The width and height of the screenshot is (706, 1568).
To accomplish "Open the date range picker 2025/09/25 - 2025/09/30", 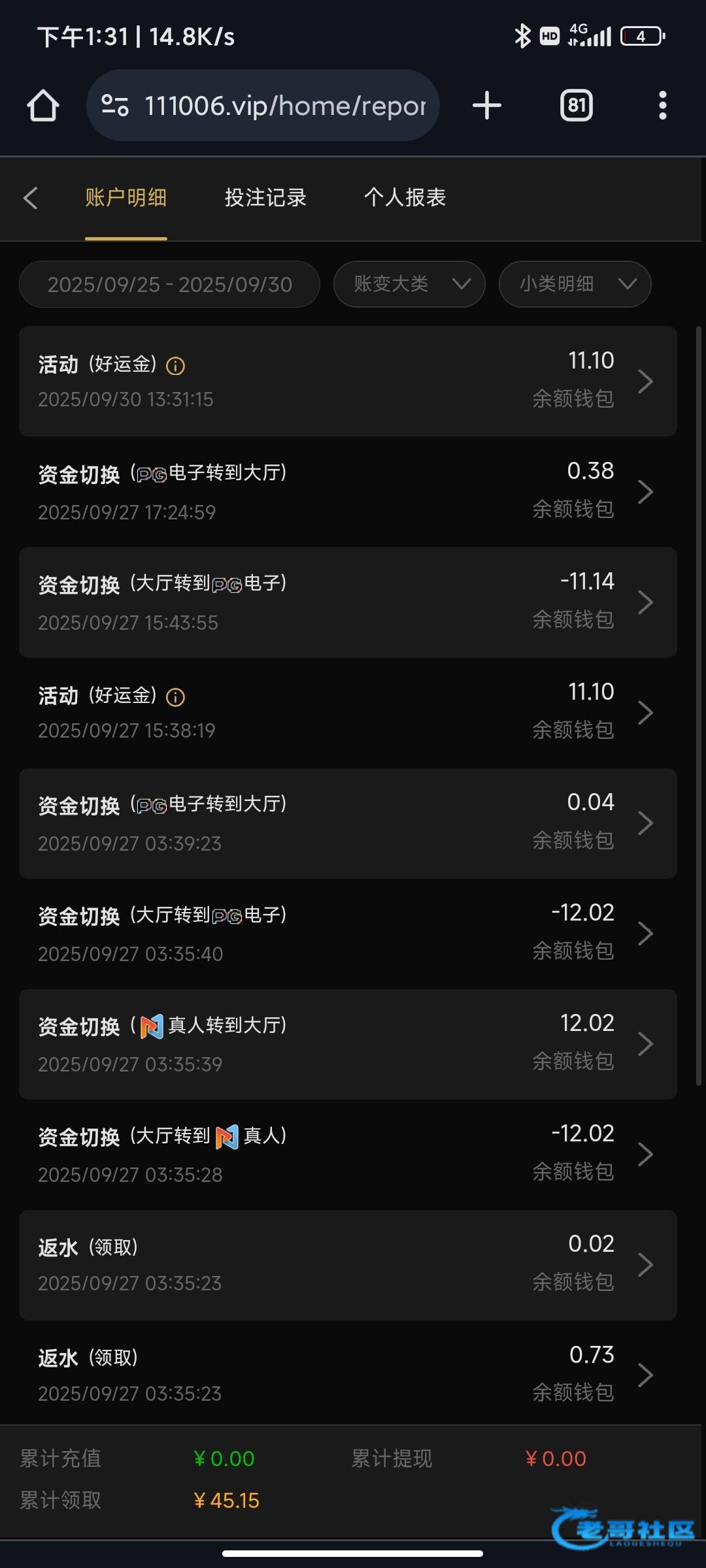I will point(169,284).
